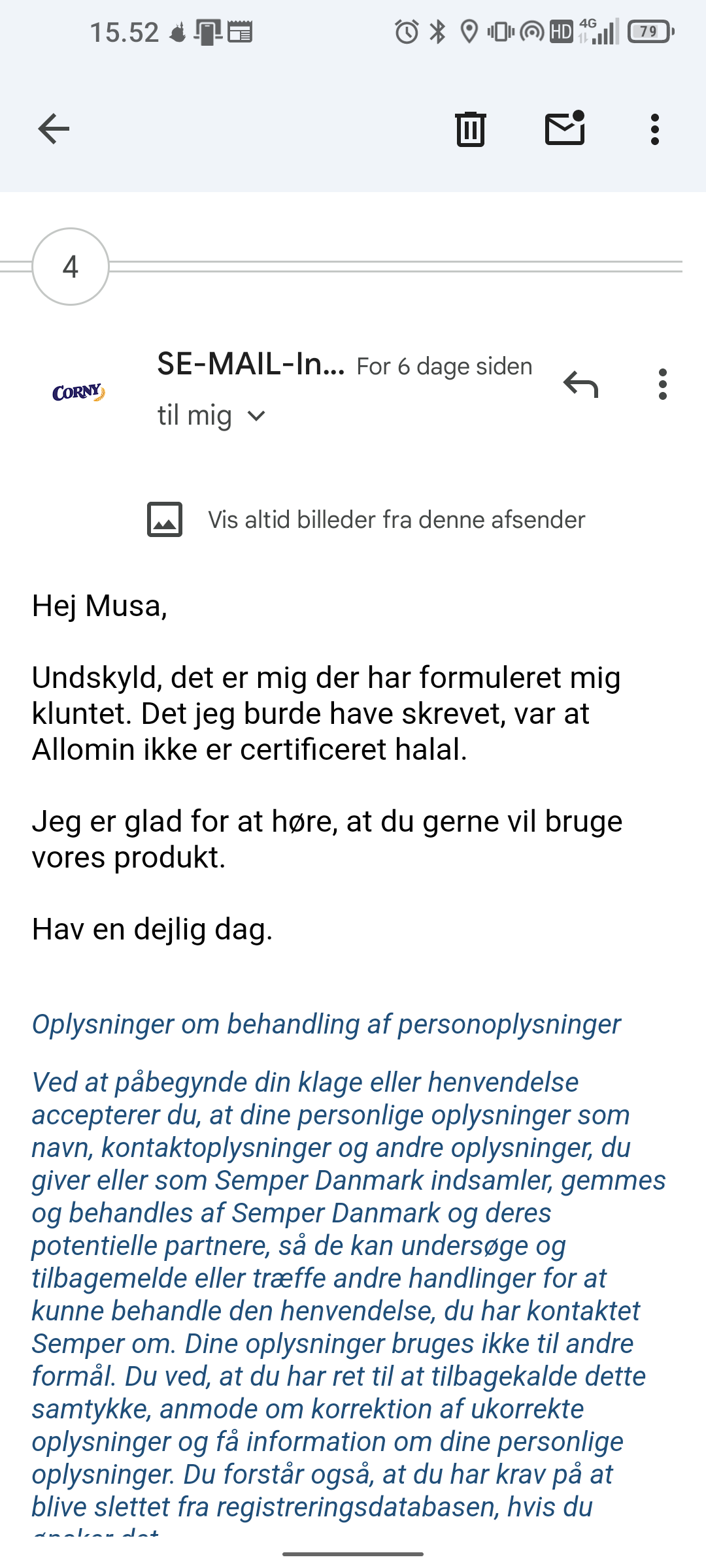Tap 'Vis altid billeder fra denne afsender'

point(396,520)
